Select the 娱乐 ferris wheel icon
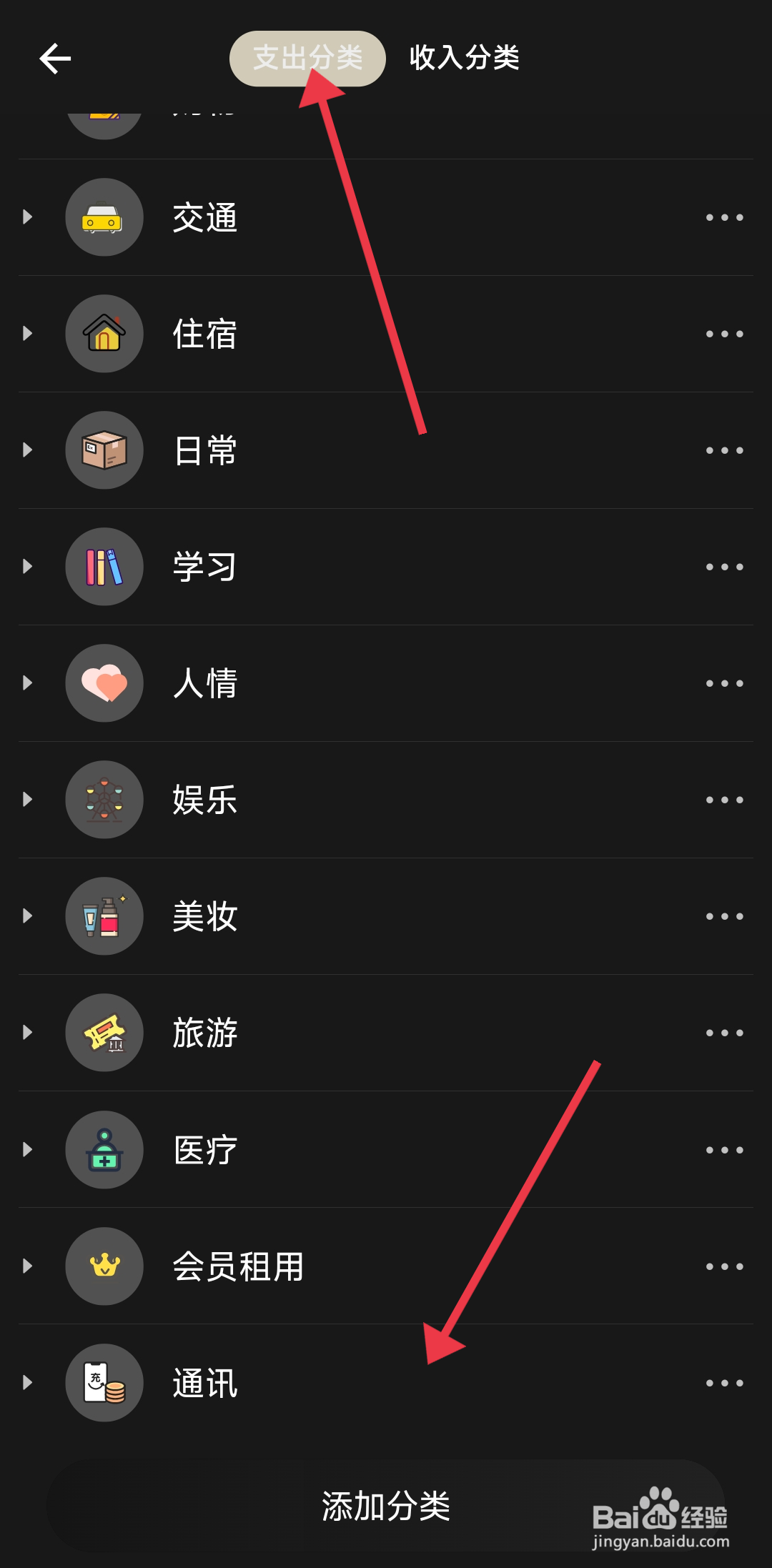This screenshot has width=772, height=1568. coord(104,799)
